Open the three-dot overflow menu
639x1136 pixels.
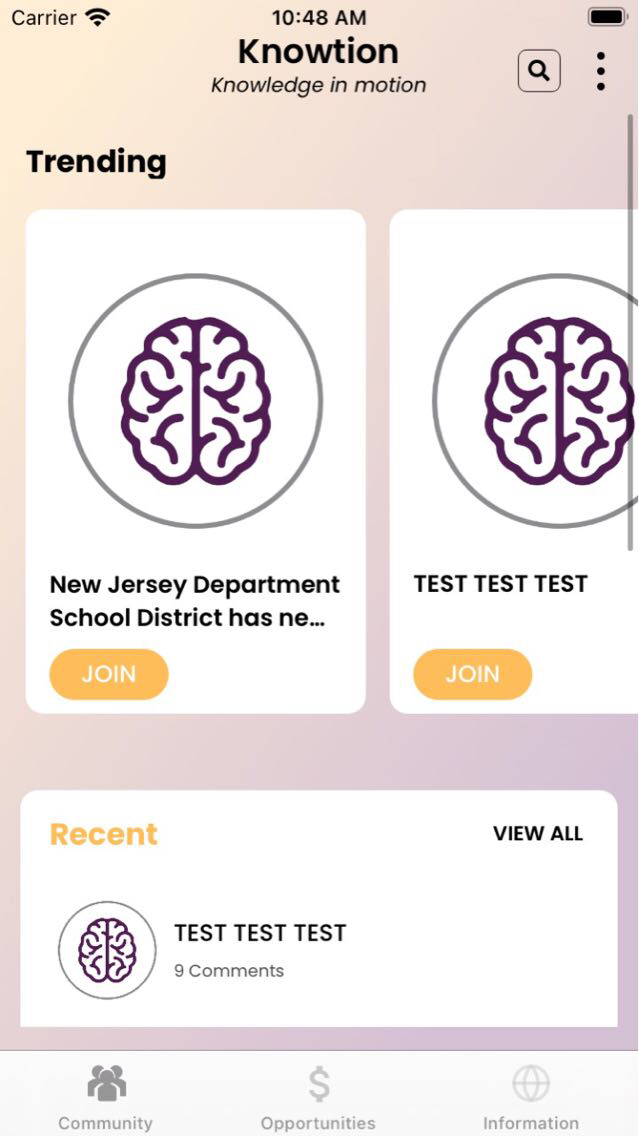coord(600,71)
